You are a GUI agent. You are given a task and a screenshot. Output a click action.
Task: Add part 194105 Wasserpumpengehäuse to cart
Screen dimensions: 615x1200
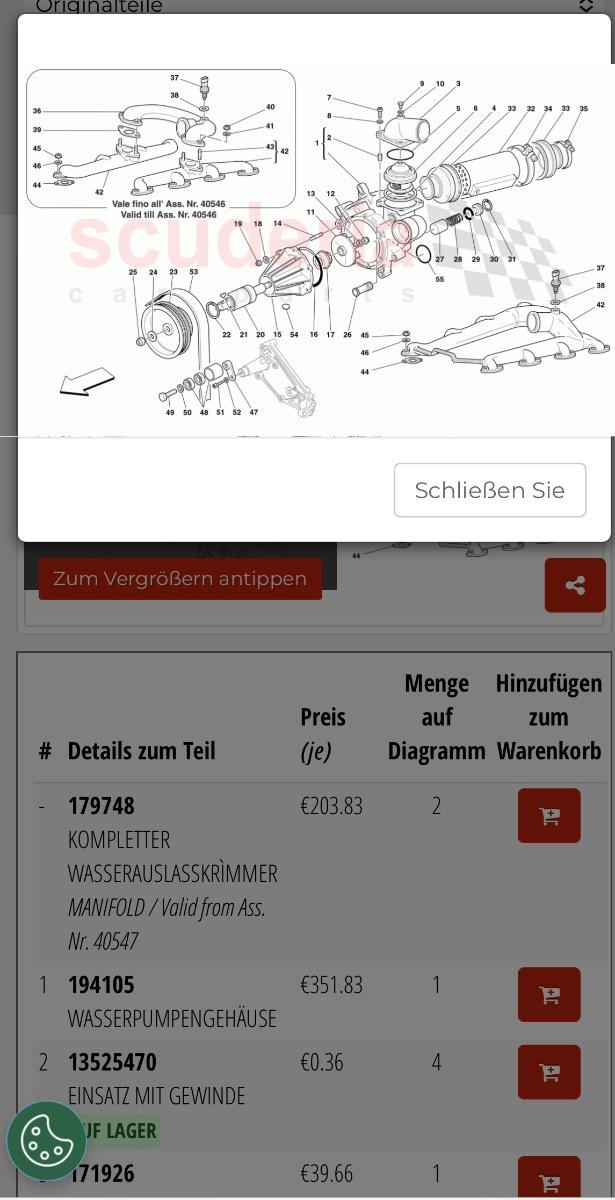pyautogui.click(x=548, y=995)
